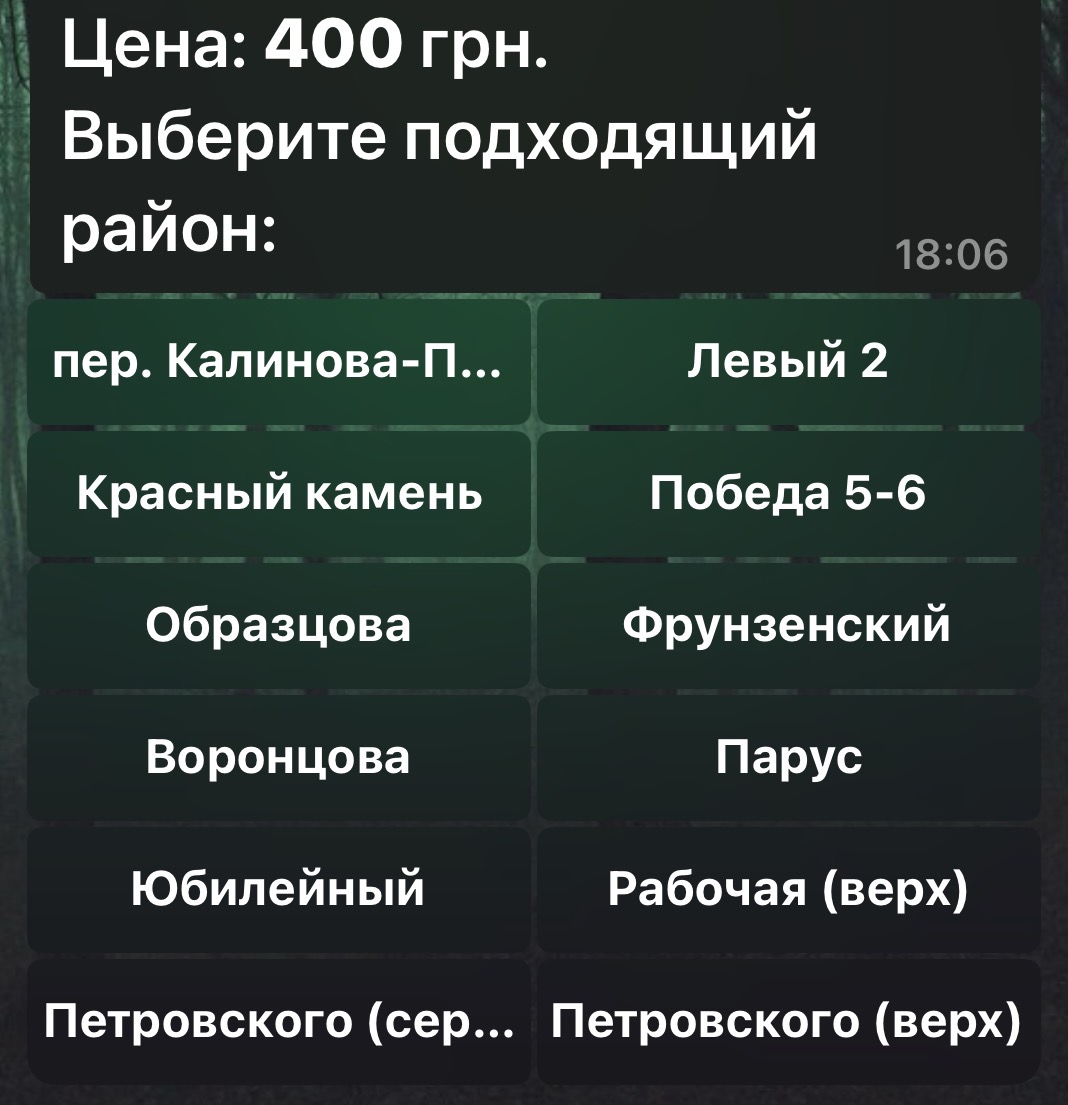Select the Воронцова button
This screenshot has width=1068, height=1105.
(x=278, y=757)
